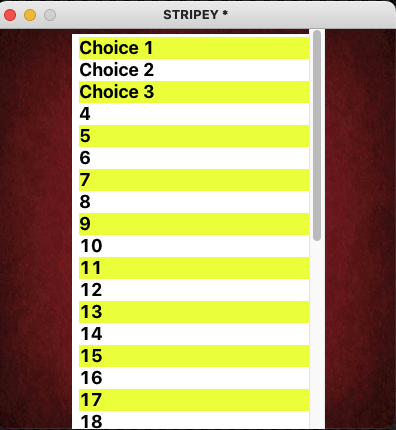Choose list row 5
Screen dimensions: 396x430
coord(194,136)
